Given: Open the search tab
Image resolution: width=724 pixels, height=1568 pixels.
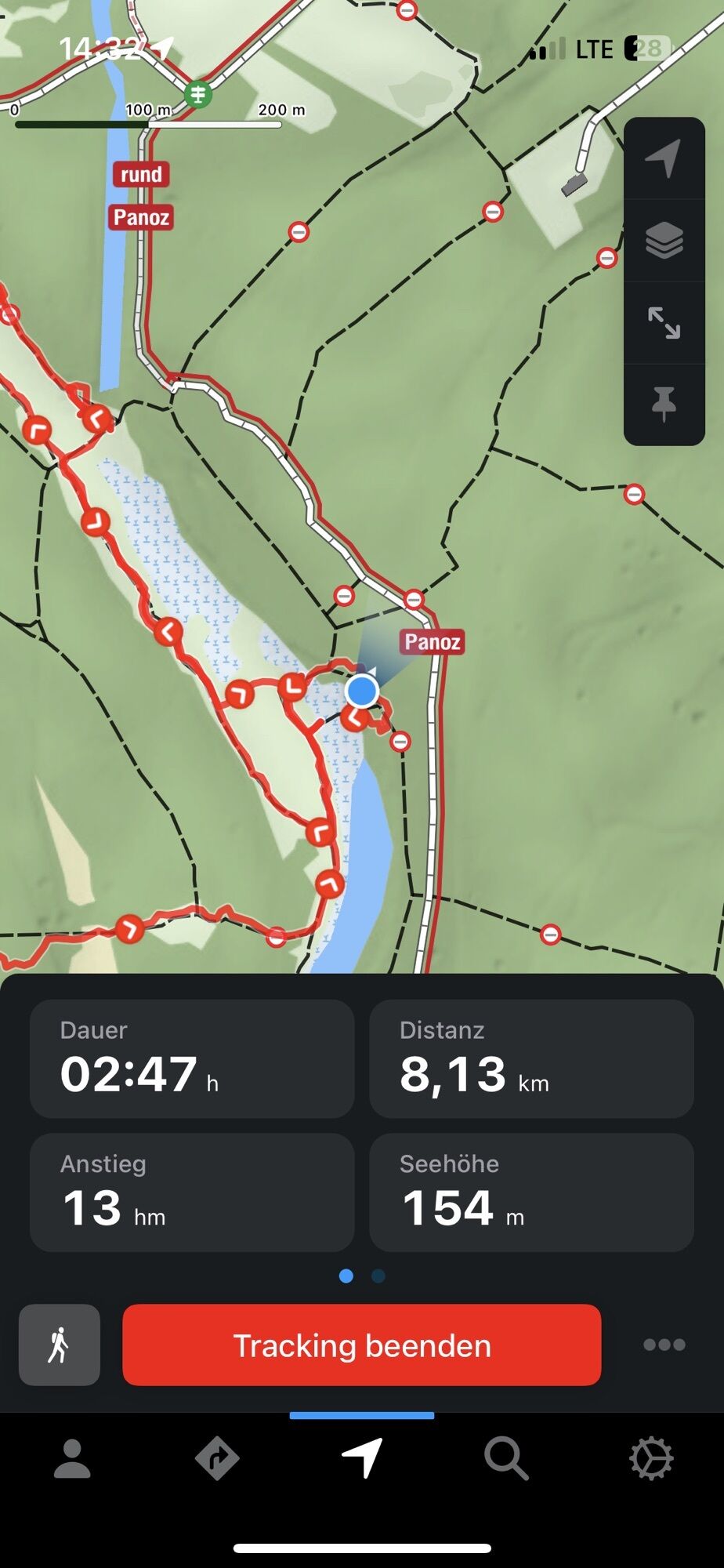Looking at the screenshot, I should click(506, 1459).
